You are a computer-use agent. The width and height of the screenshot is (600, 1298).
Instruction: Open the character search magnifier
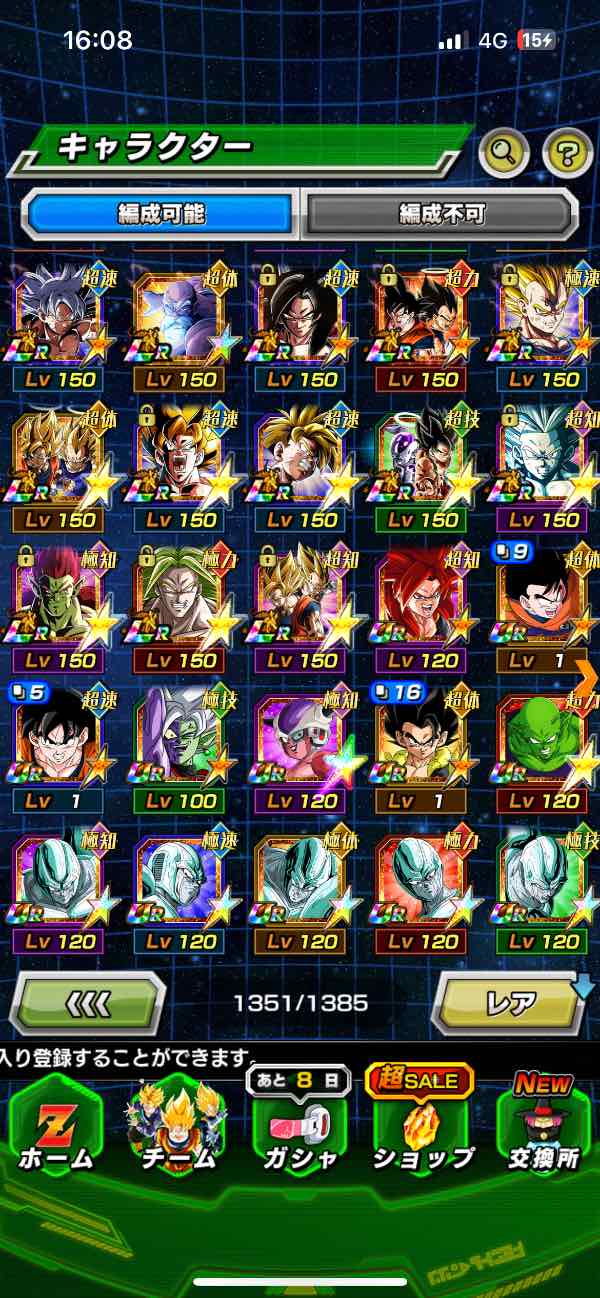click(505, 153)
